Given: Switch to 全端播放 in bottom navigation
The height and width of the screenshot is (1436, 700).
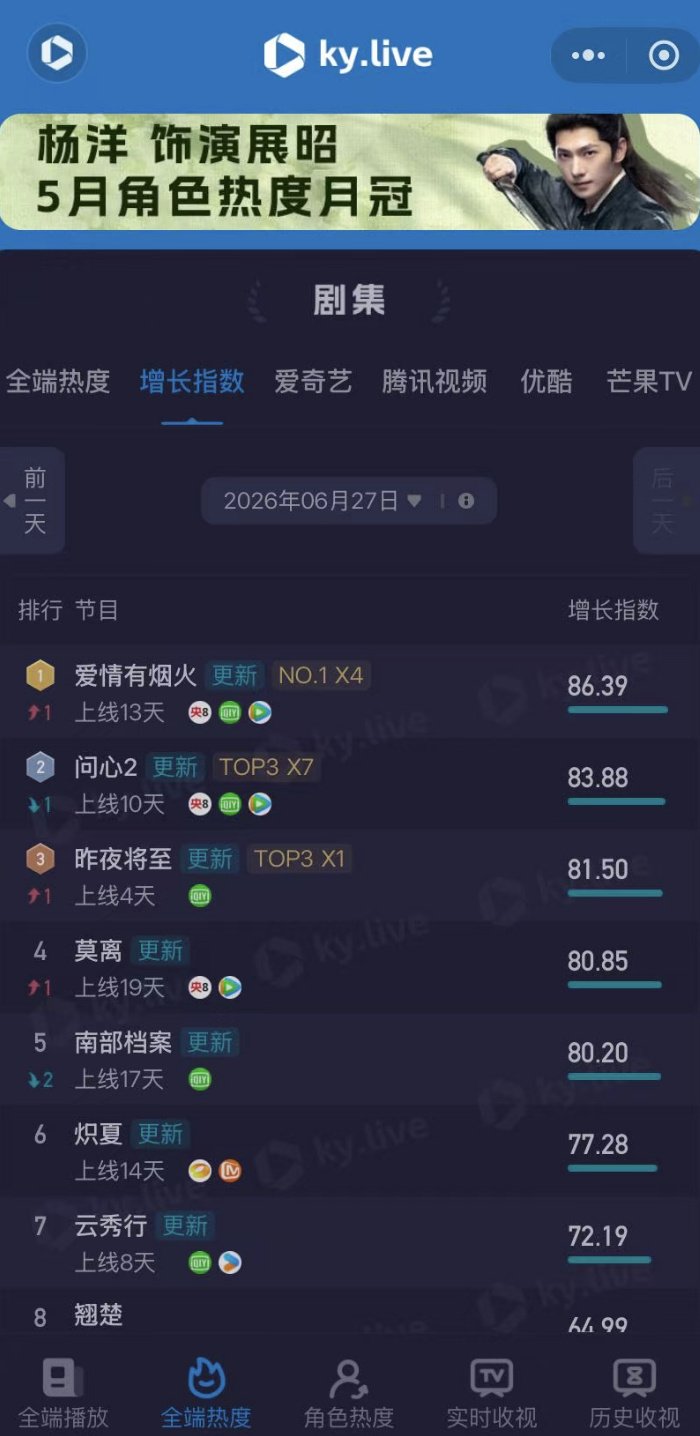Looking at the screenshot, I should tap(63, 1393).
